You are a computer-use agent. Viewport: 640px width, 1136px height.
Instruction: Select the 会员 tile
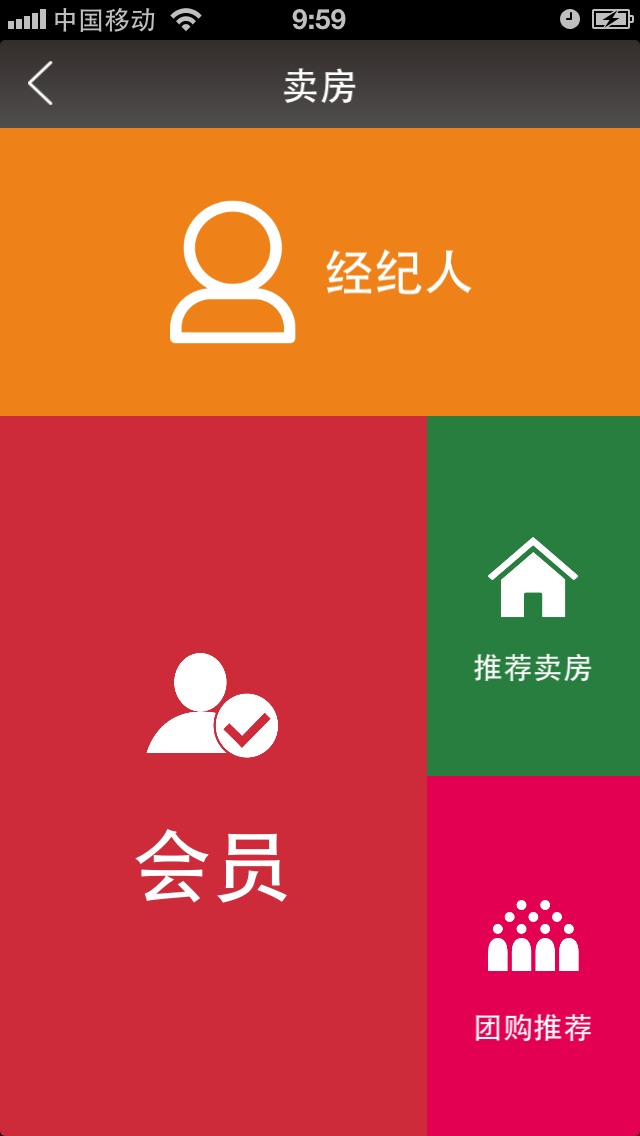[213, 776]
